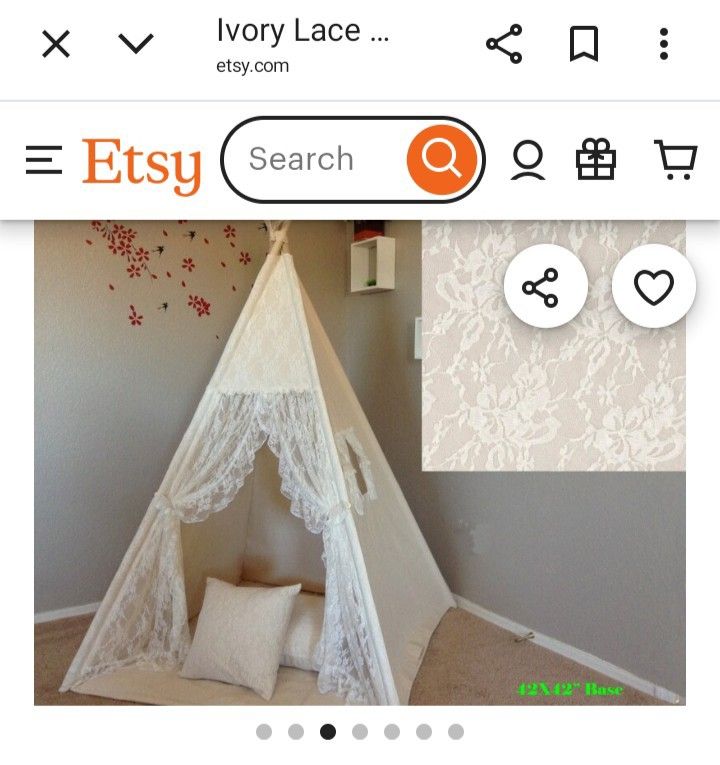Jump to the first image dot
The image size is (720, 765).
(x=264, y=732)
